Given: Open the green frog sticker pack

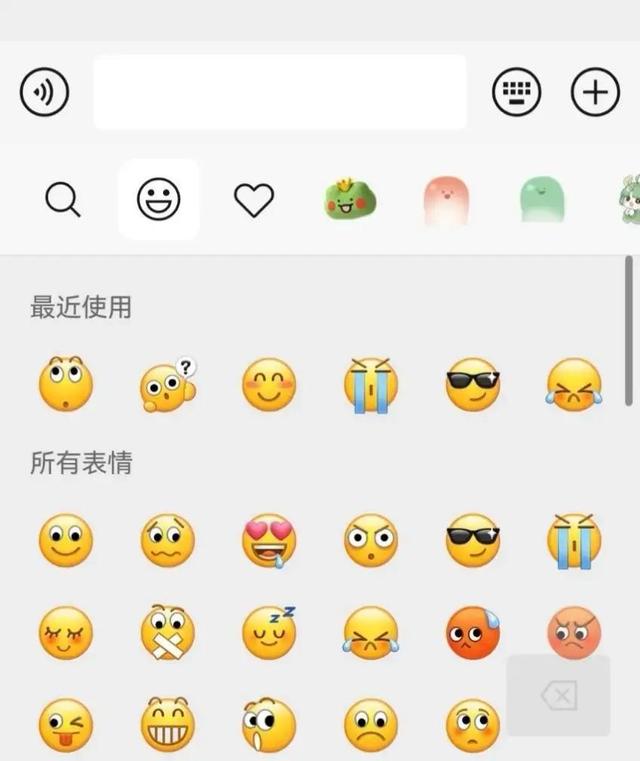Looking at the screenshot, I should pyautogui.click(x=350, y=200).
